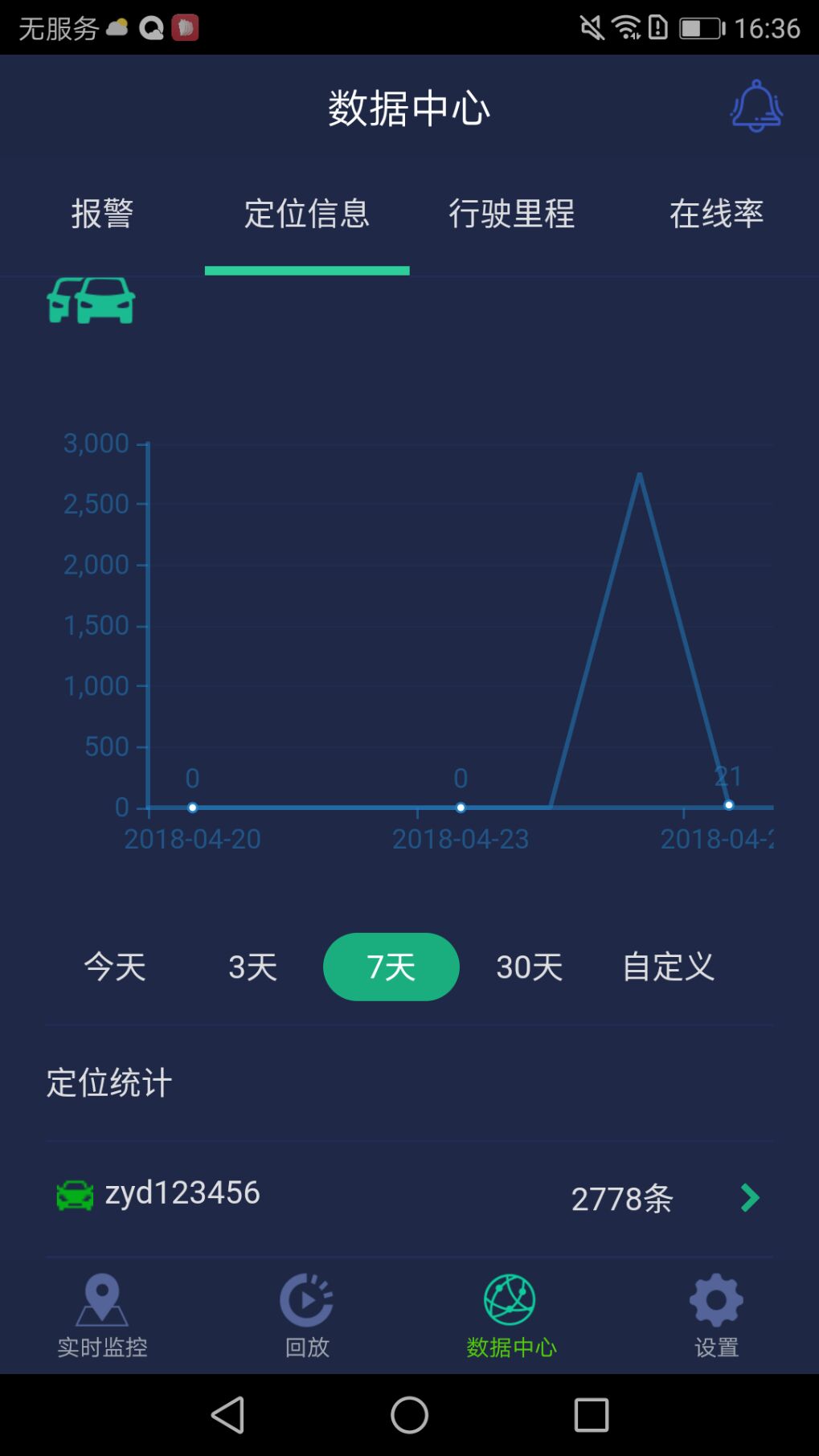This screenshot has width=819, height=1456.
Task: Expand details for zyd123456 with the chevron
Action: coord(750,1198)
